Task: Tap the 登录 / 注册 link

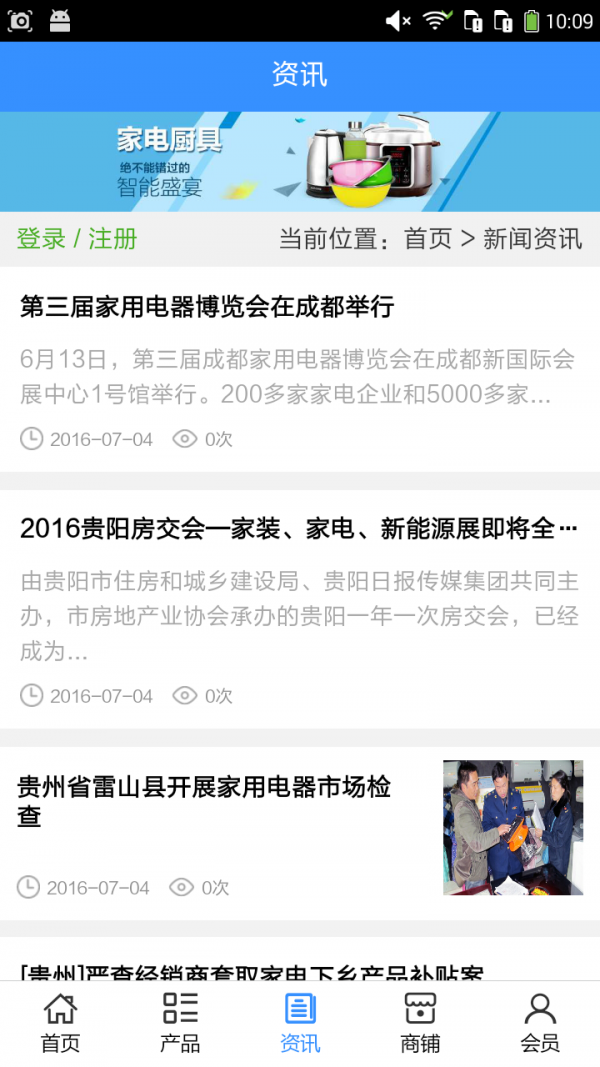Action: (x=77, y=239)
